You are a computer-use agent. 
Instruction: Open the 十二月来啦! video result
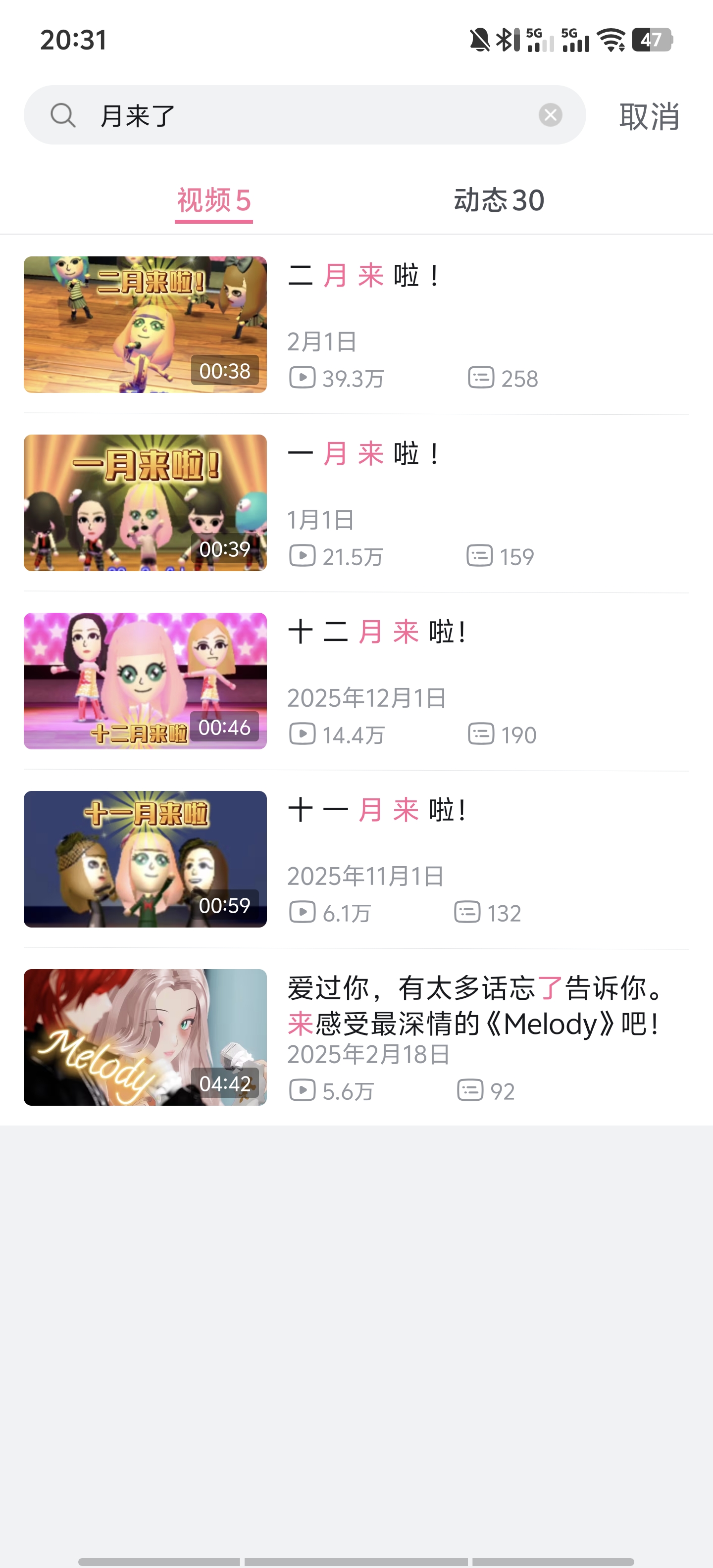[356, 681]
